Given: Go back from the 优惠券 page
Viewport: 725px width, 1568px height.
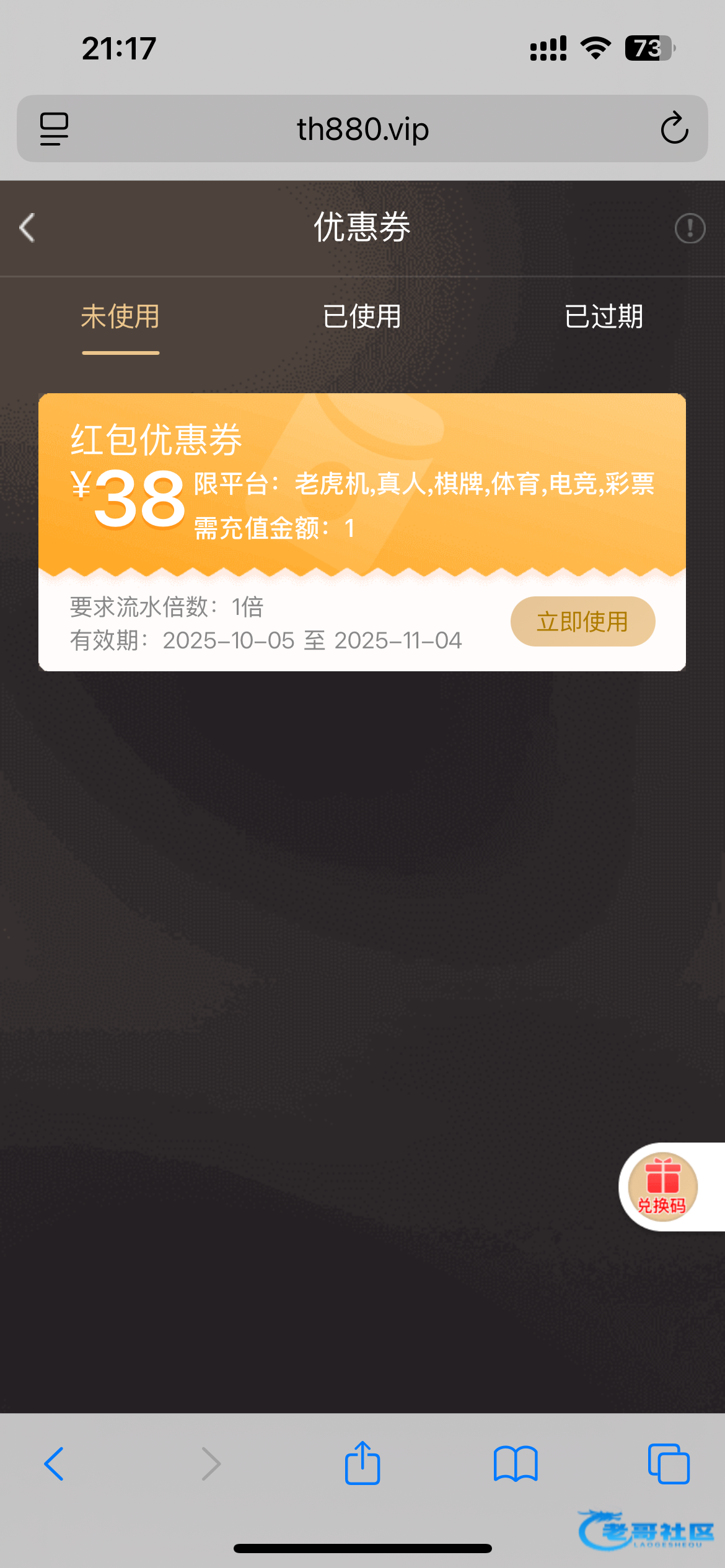Looking at the screenshot, I should [27, 228].
